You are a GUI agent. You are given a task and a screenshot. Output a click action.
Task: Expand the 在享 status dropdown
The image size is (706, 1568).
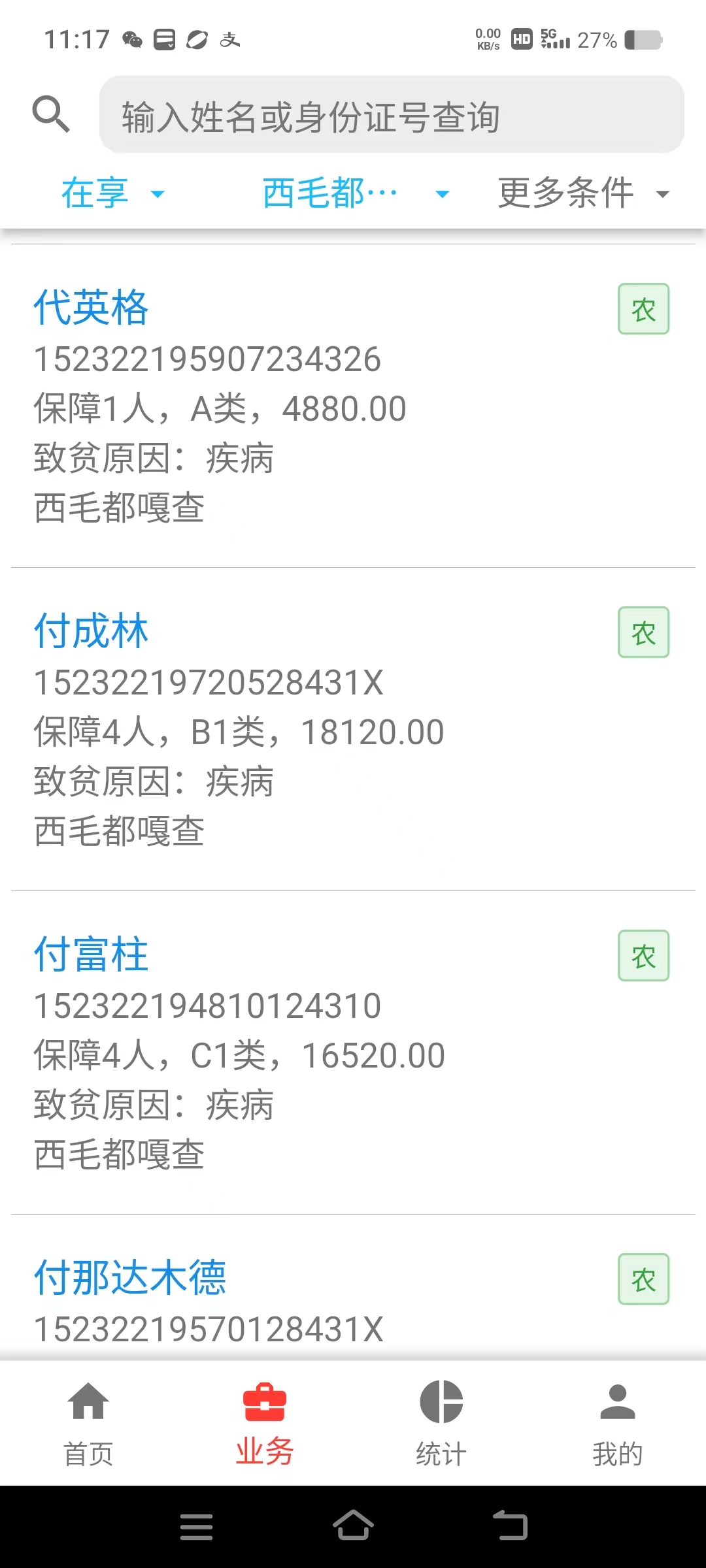coord(113,193)
